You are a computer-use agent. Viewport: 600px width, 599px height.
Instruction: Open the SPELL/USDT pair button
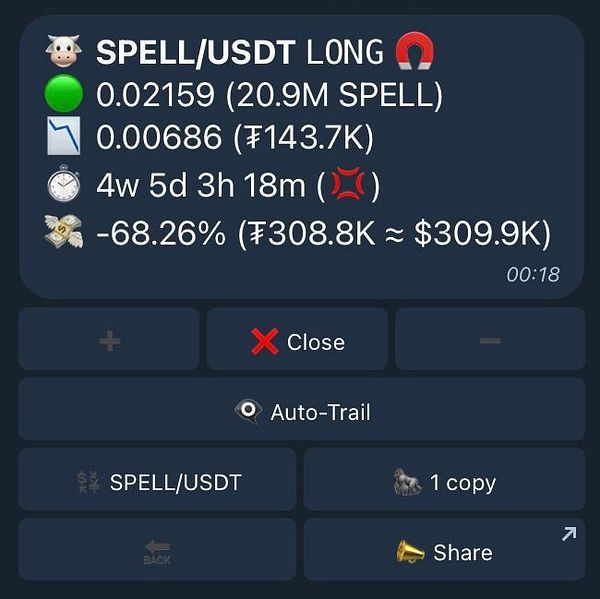[158, 481]
